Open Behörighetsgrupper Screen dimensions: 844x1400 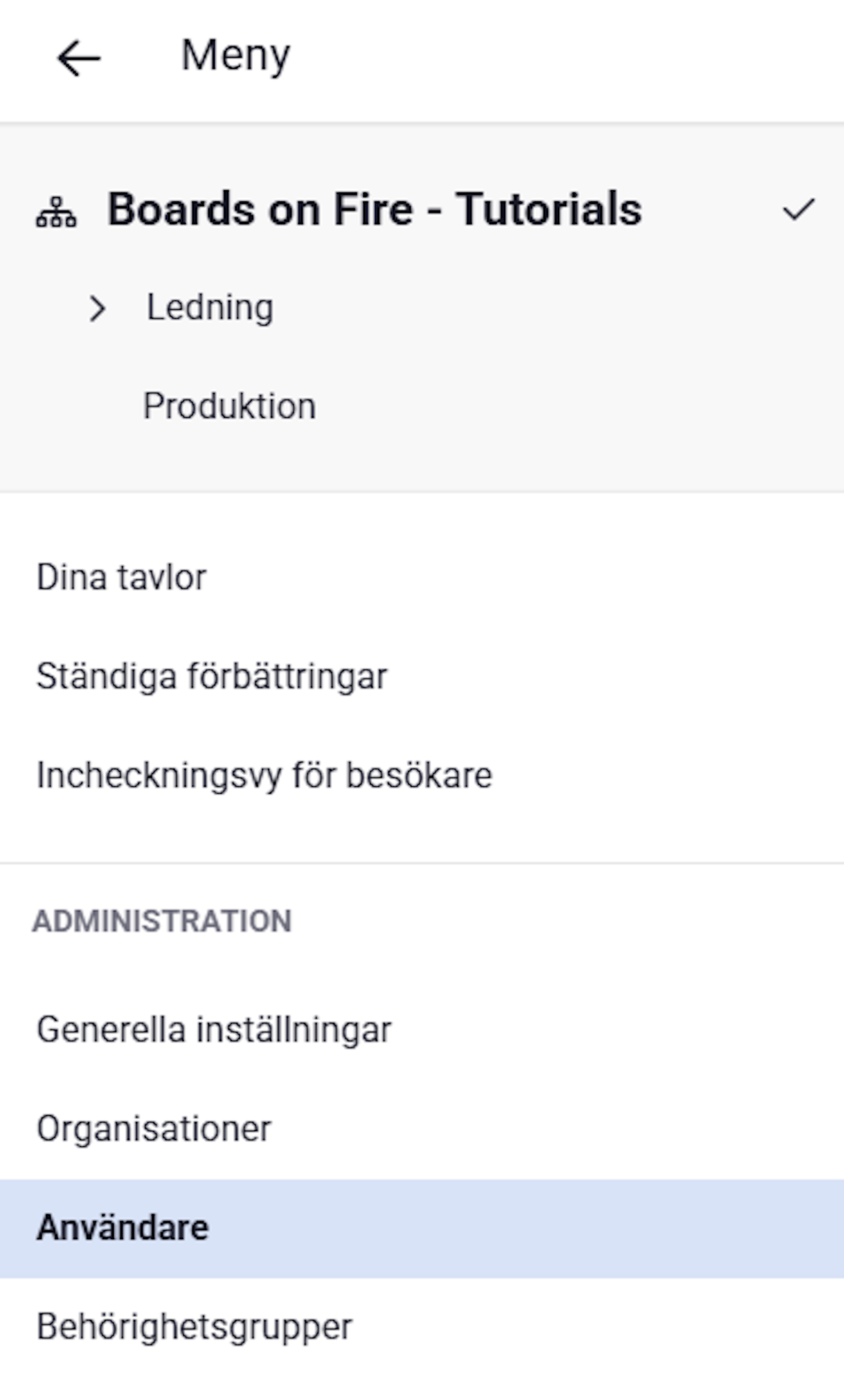tap(421, 1327)
